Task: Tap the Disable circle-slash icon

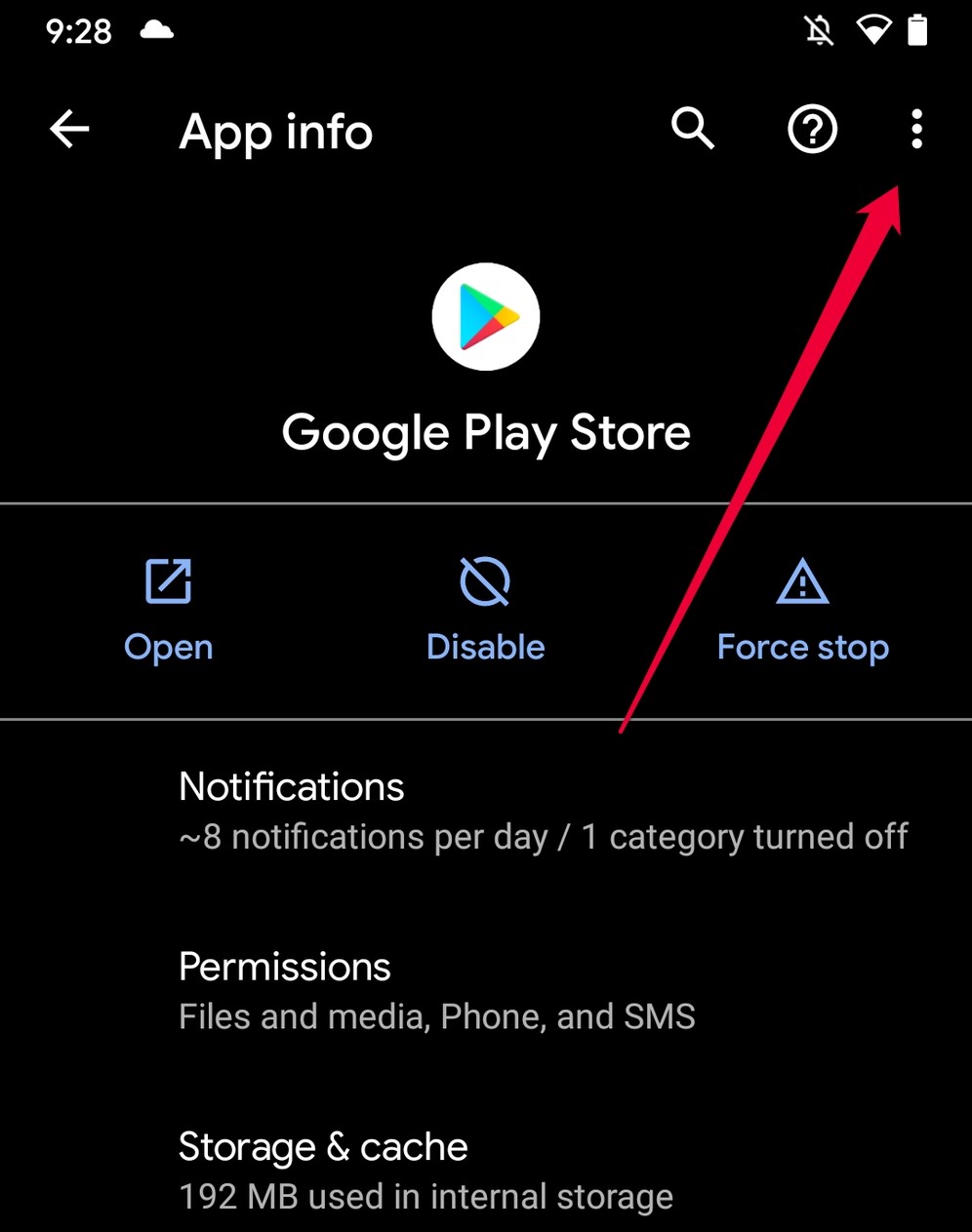Action: click(x=485, y=581)
